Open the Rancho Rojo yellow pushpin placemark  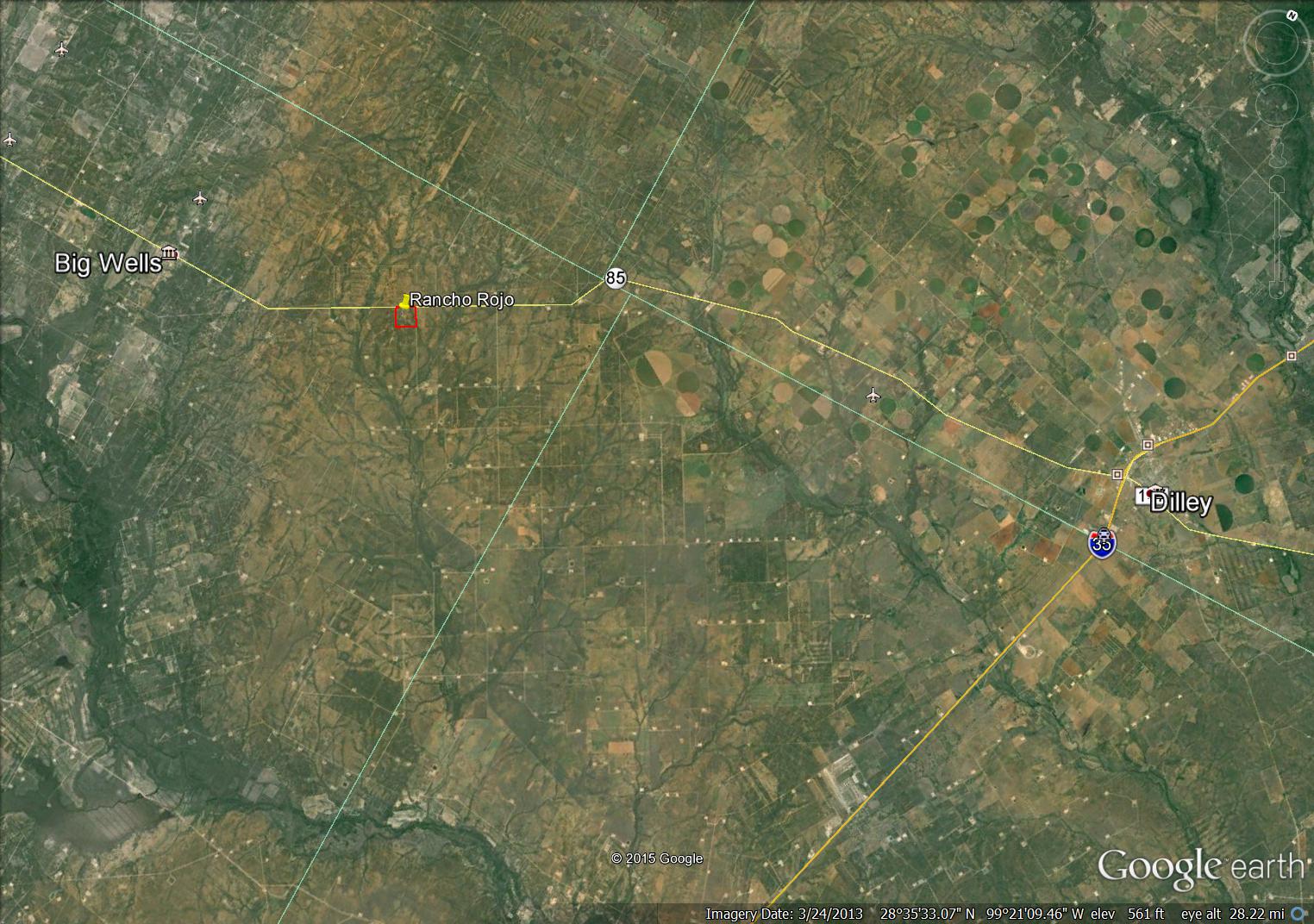[x=404, y=301]
